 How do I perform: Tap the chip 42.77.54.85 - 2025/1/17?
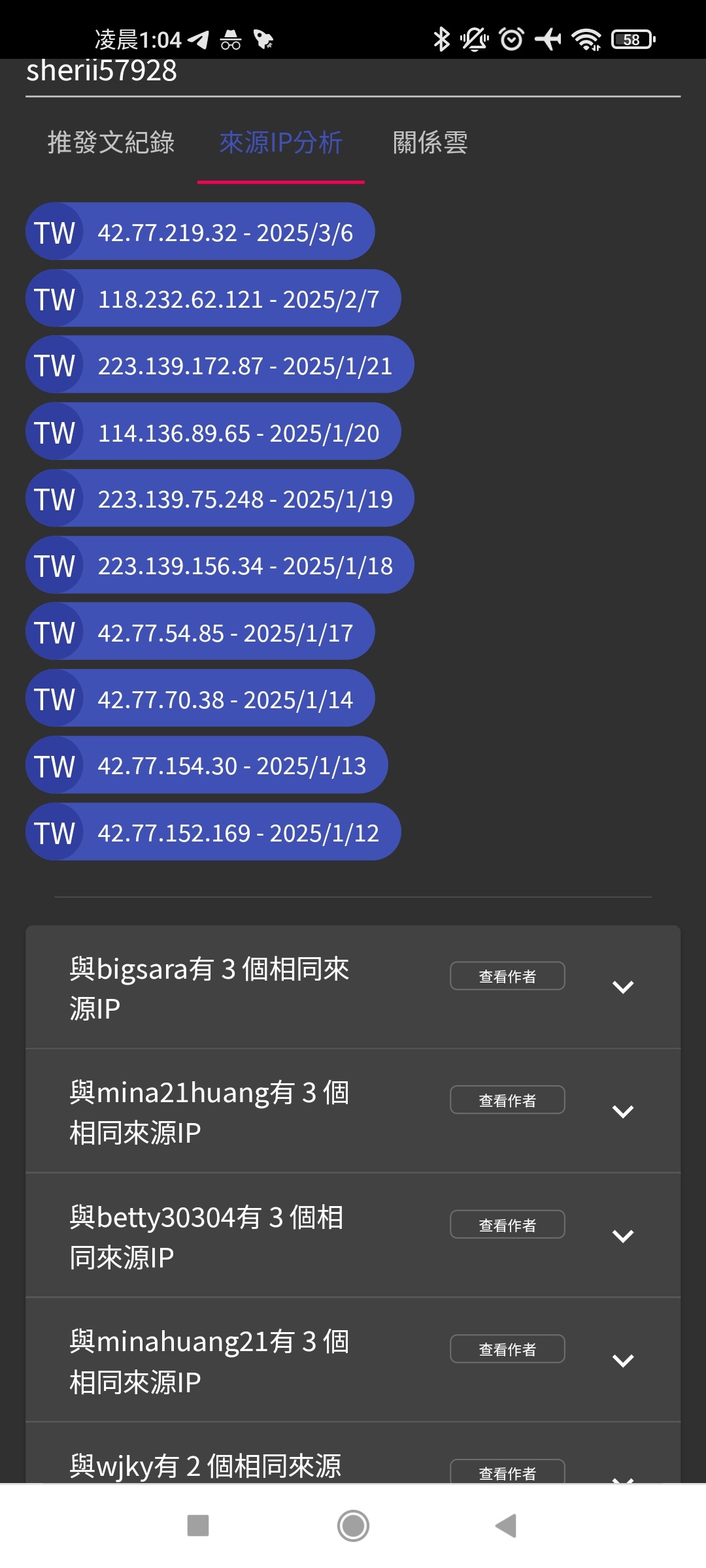(200, 632)
